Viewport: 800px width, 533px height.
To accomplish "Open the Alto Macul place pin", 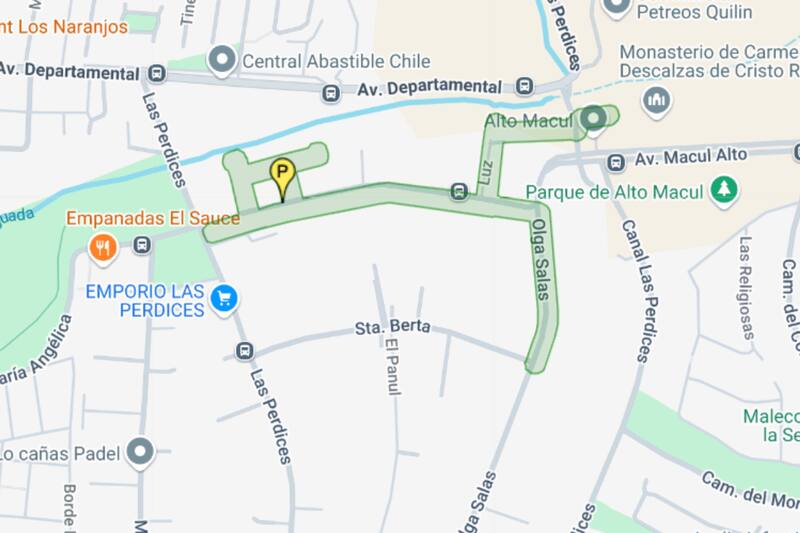I will pos(596,120).
